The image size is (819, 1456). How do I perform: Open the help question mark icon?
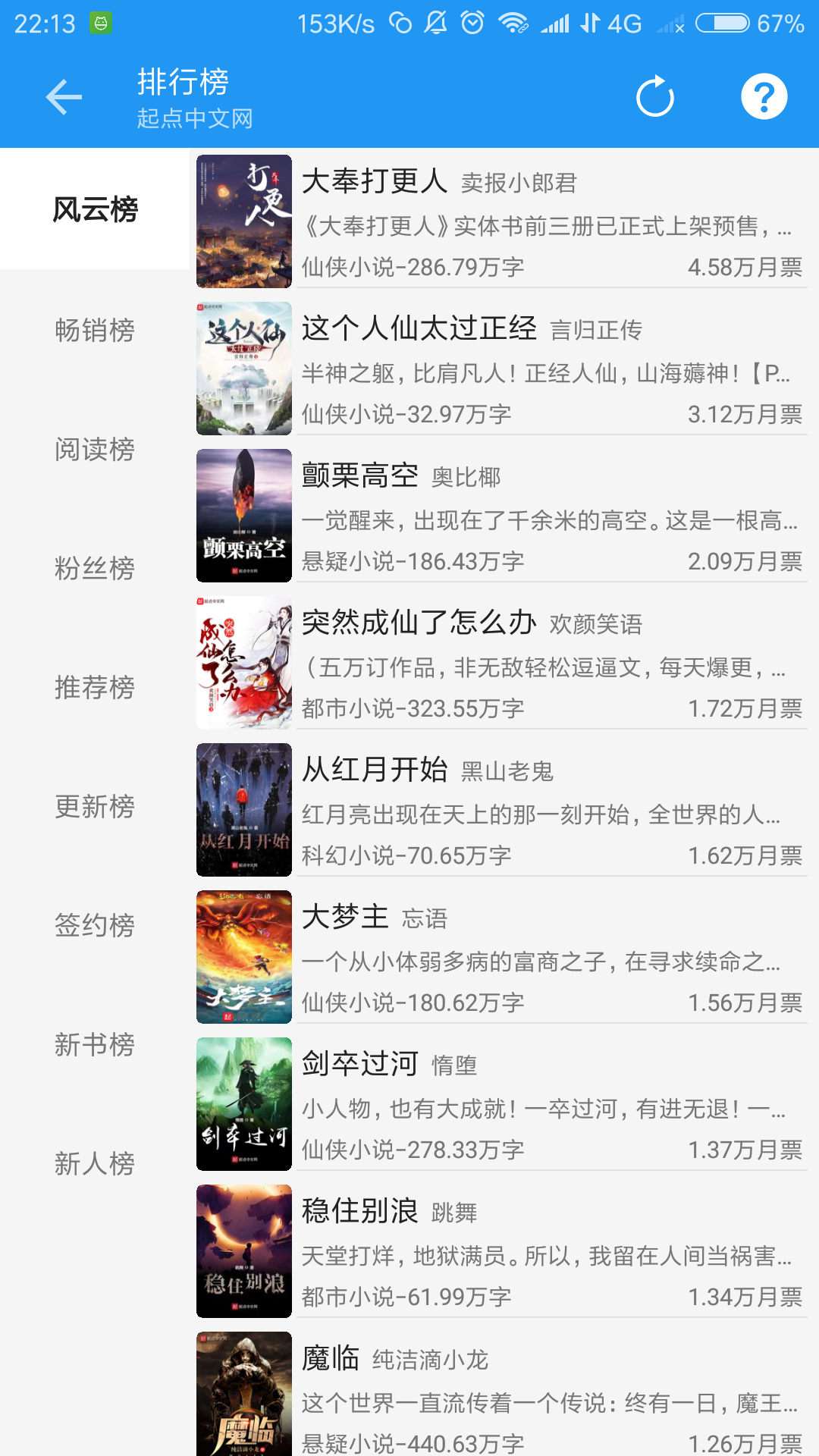pos(764,97)
